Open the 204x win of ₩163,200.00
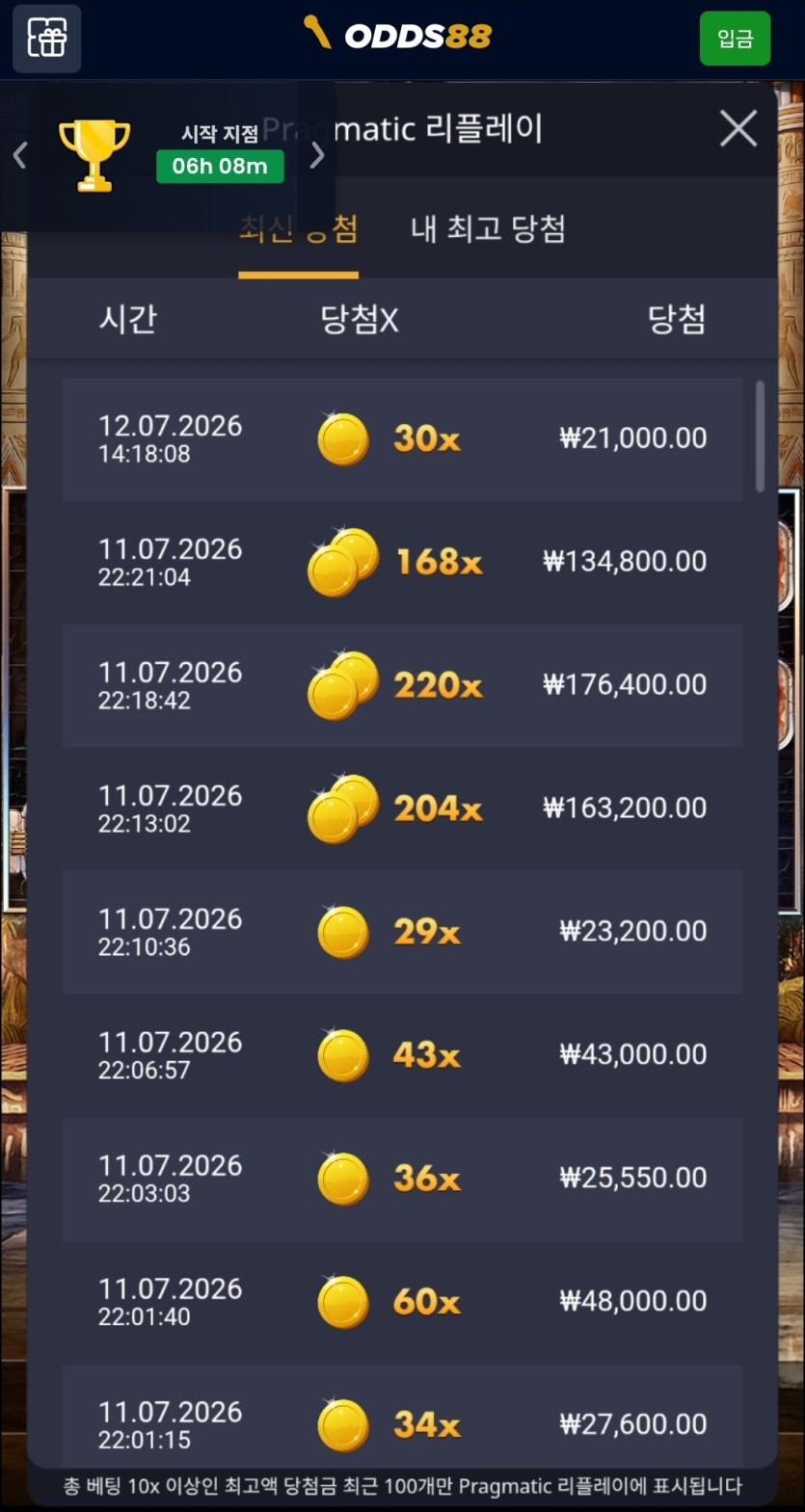The image size is (805, 1512). tap(402, 809)
